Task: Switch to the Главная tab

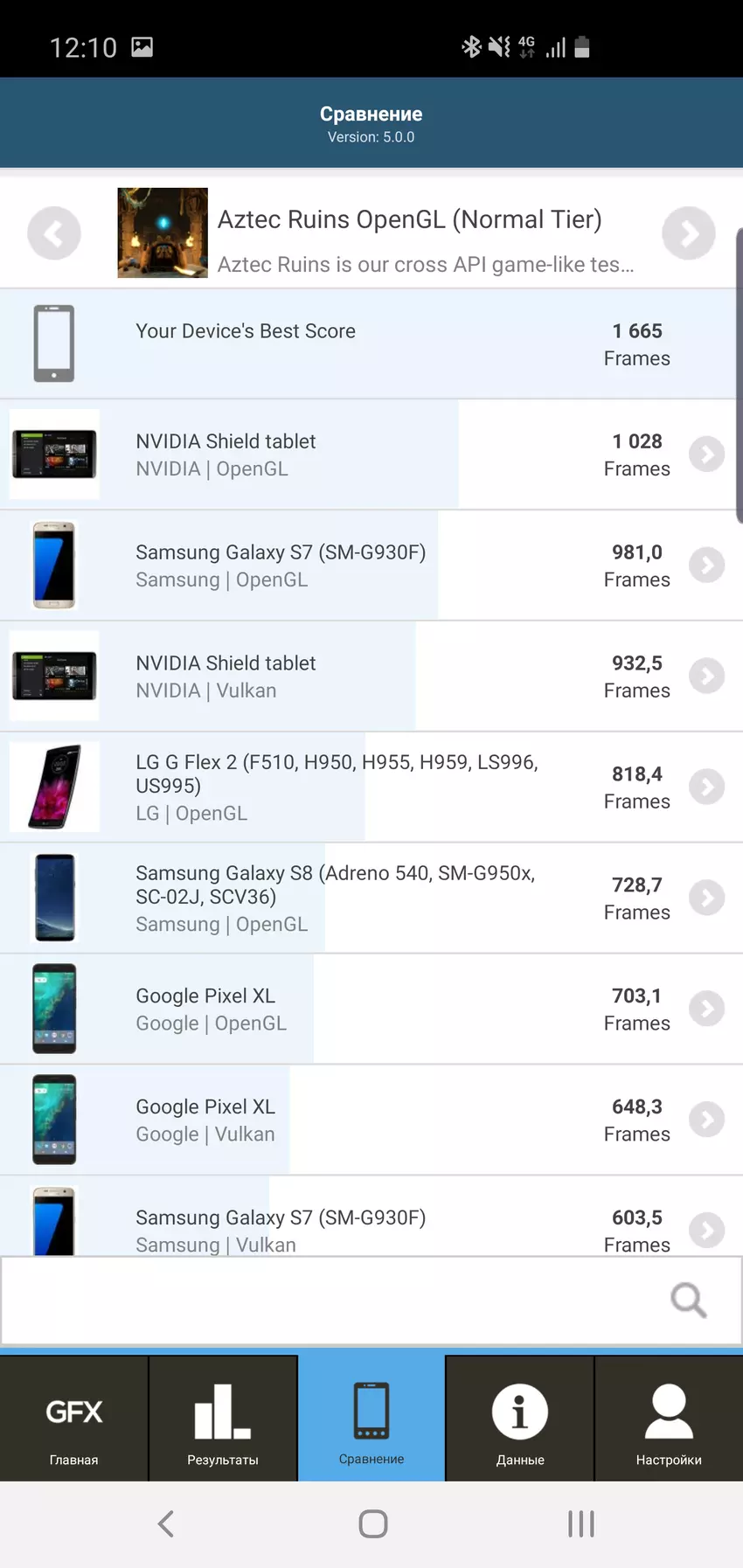Action: coord(73,1419)
